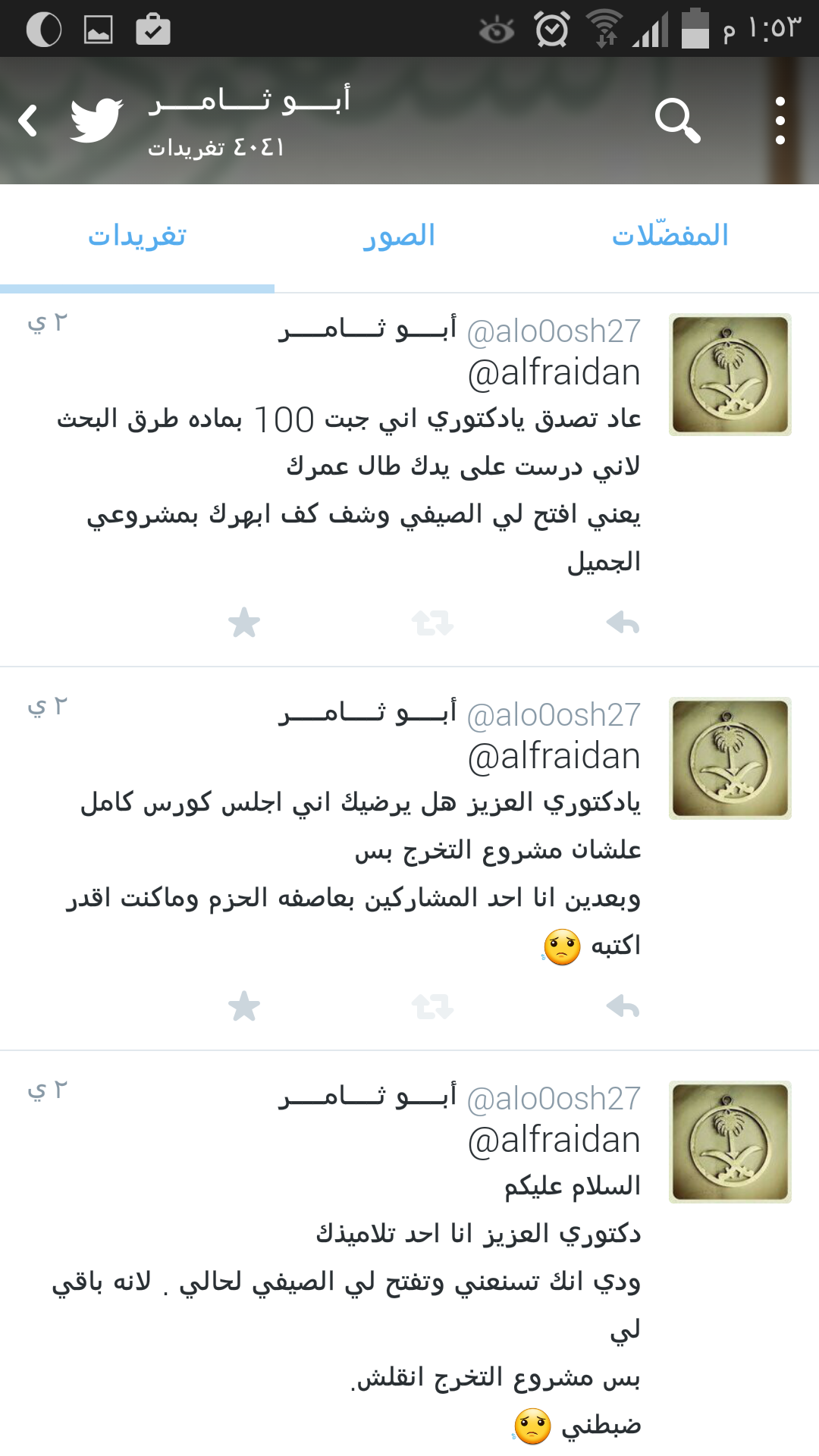
Task: Open search from the app bar
Action: coord(677,121)
